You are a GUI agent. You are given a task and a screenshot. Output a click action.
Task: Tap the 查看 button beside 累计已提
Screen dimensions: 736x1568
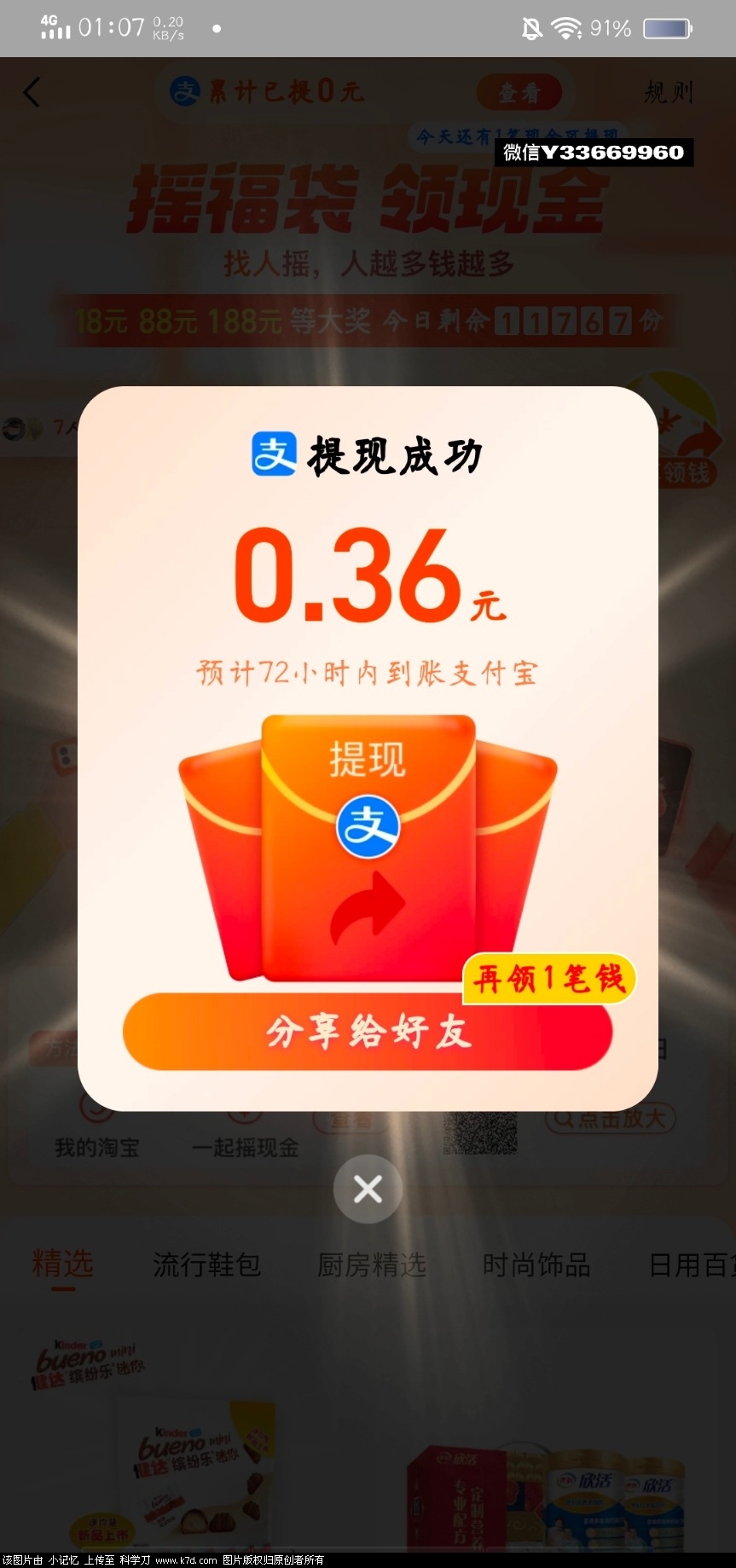pos(519,92)
